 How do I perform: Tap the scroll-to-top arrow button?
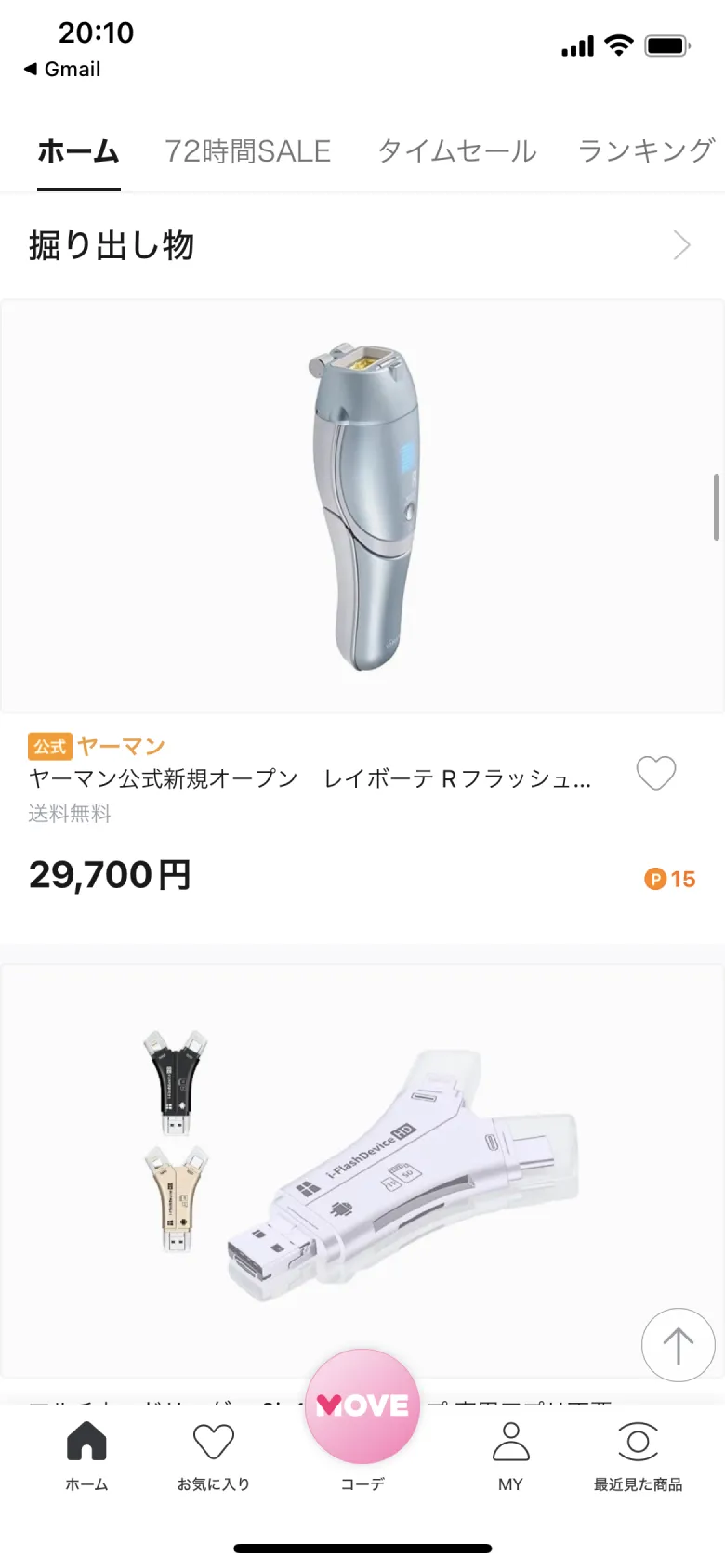[x=678, y=1344]
